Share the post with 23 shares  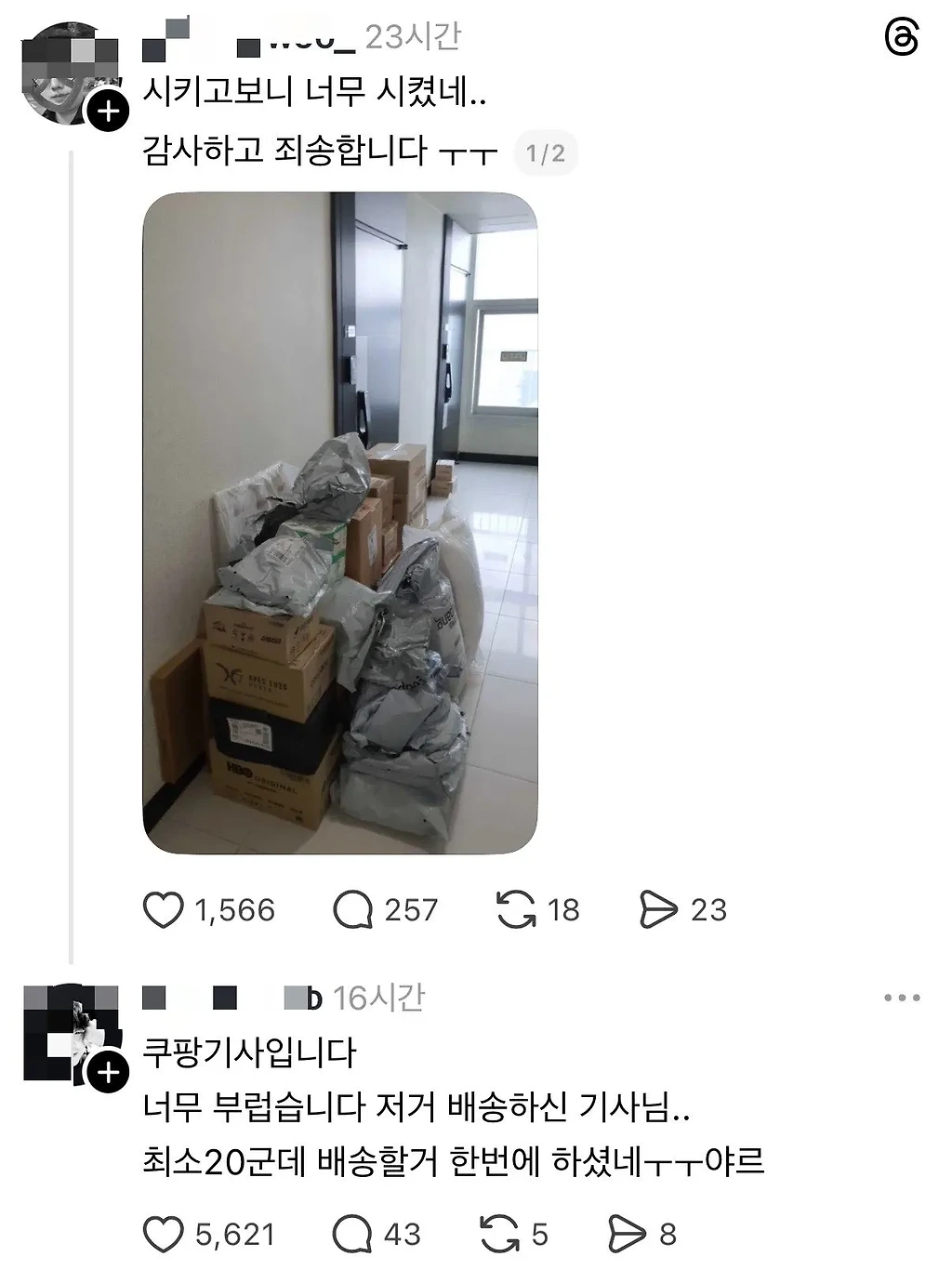(x=658, y=910)
